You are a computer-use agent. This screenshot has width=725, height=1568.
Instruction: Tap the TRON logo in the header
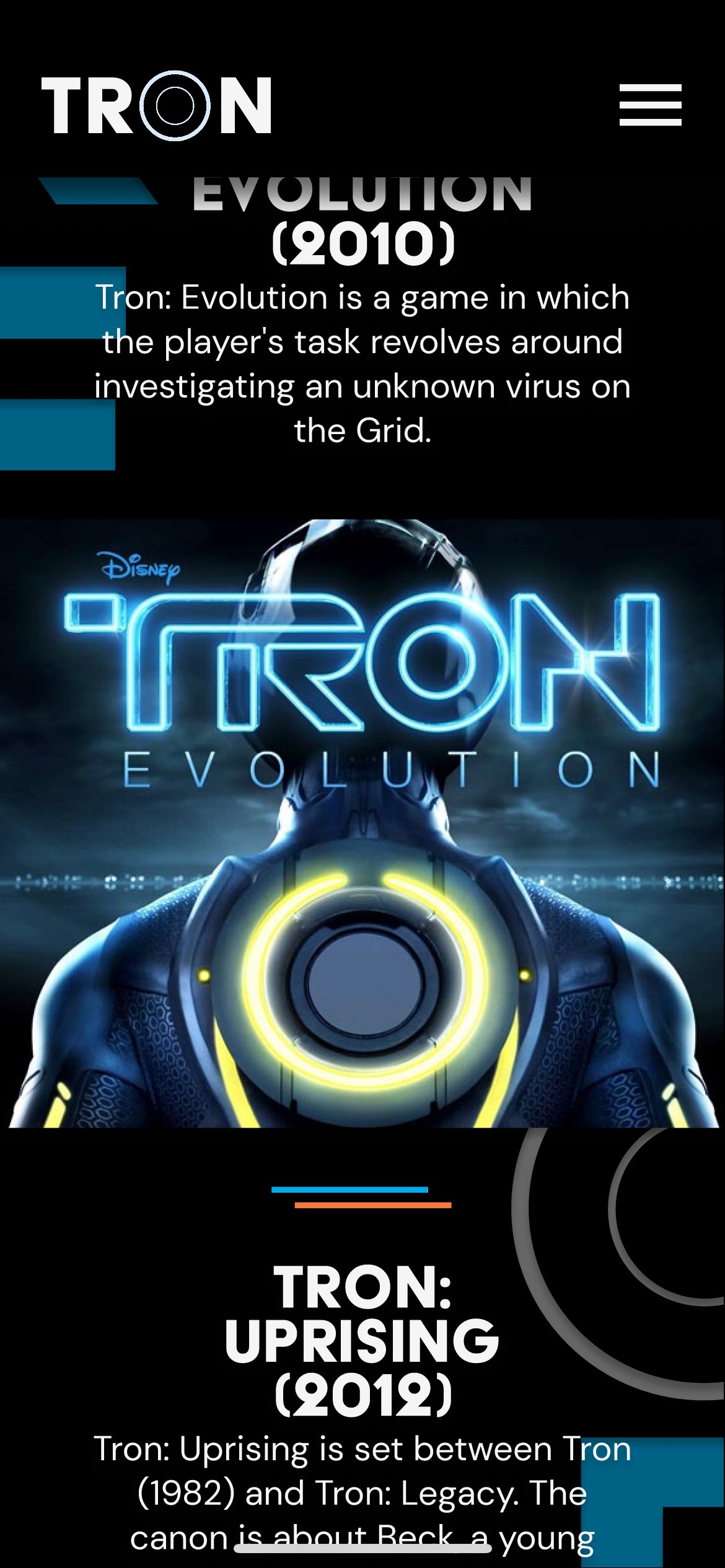pyautogui.click(x=156, y=105)
